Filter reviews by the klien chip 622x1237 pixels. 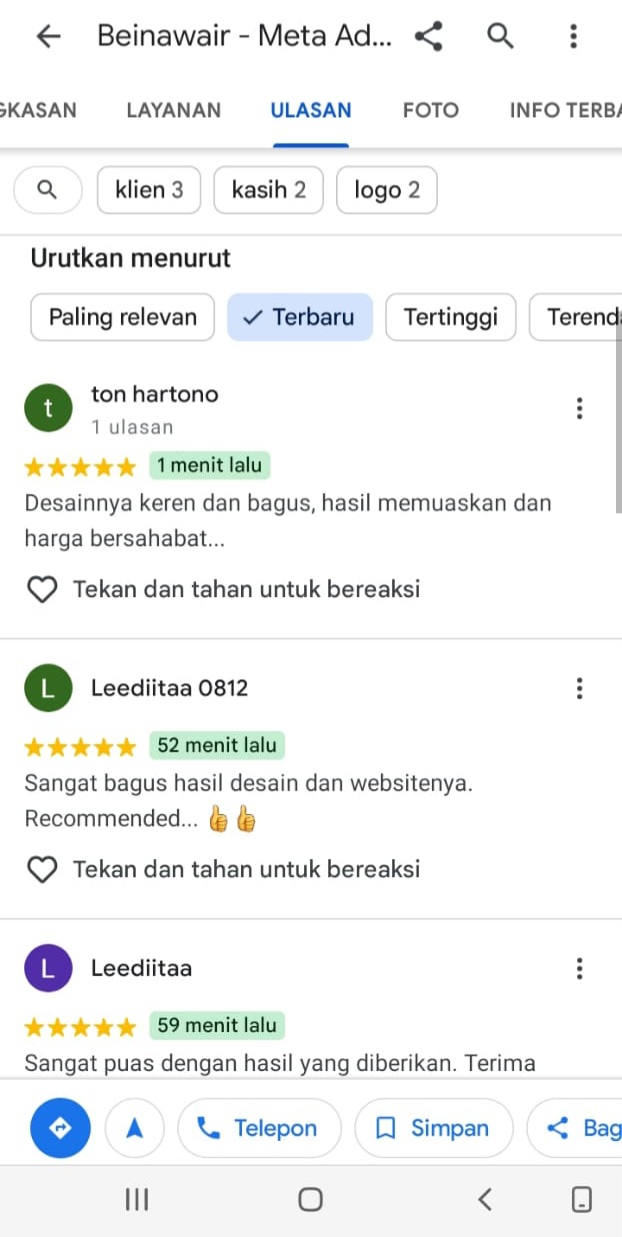(x=149, y=190)
